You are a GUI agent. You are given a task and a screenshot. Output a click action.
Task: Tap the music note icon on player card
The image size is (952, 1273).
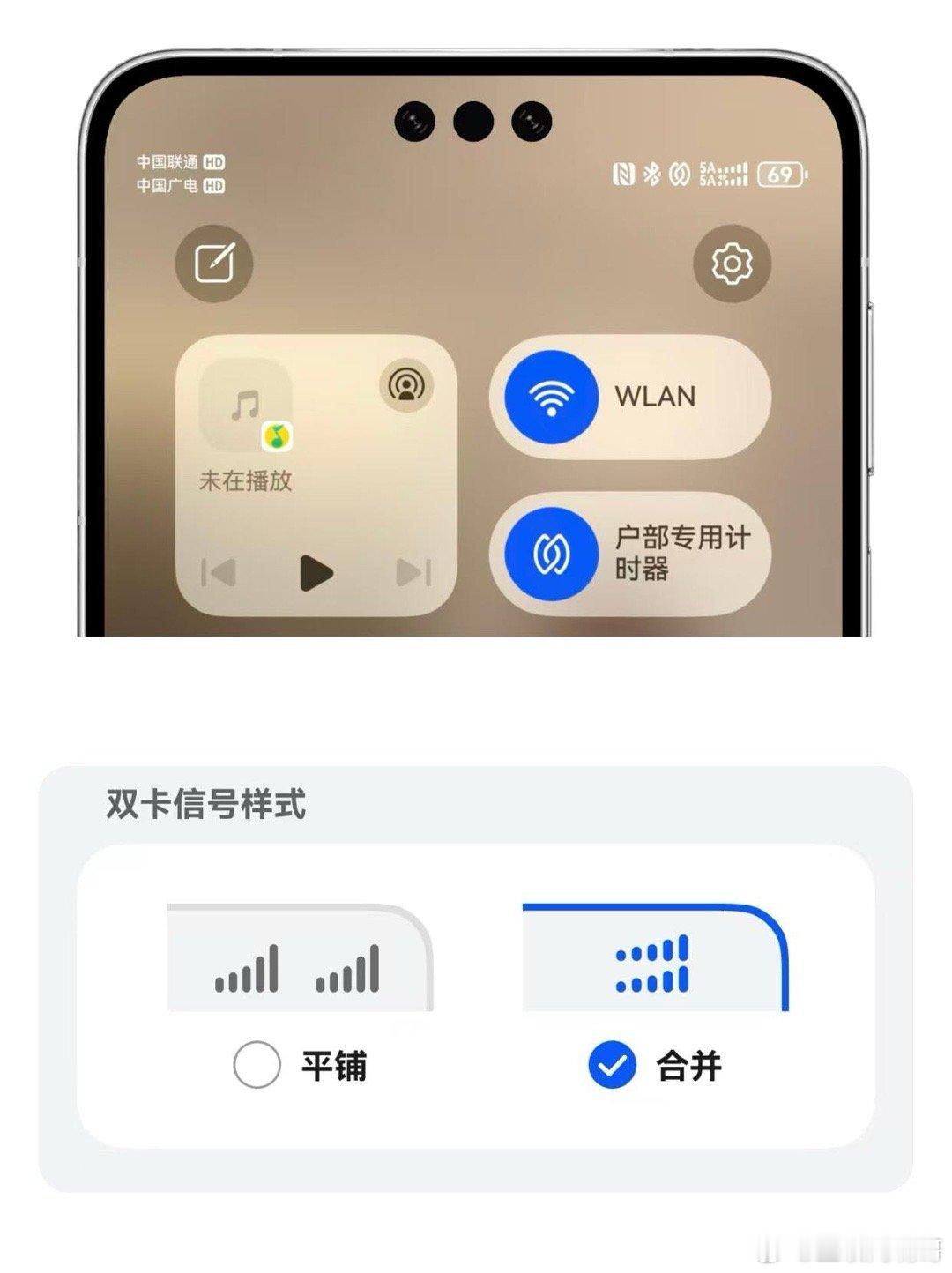pos(244,404)
